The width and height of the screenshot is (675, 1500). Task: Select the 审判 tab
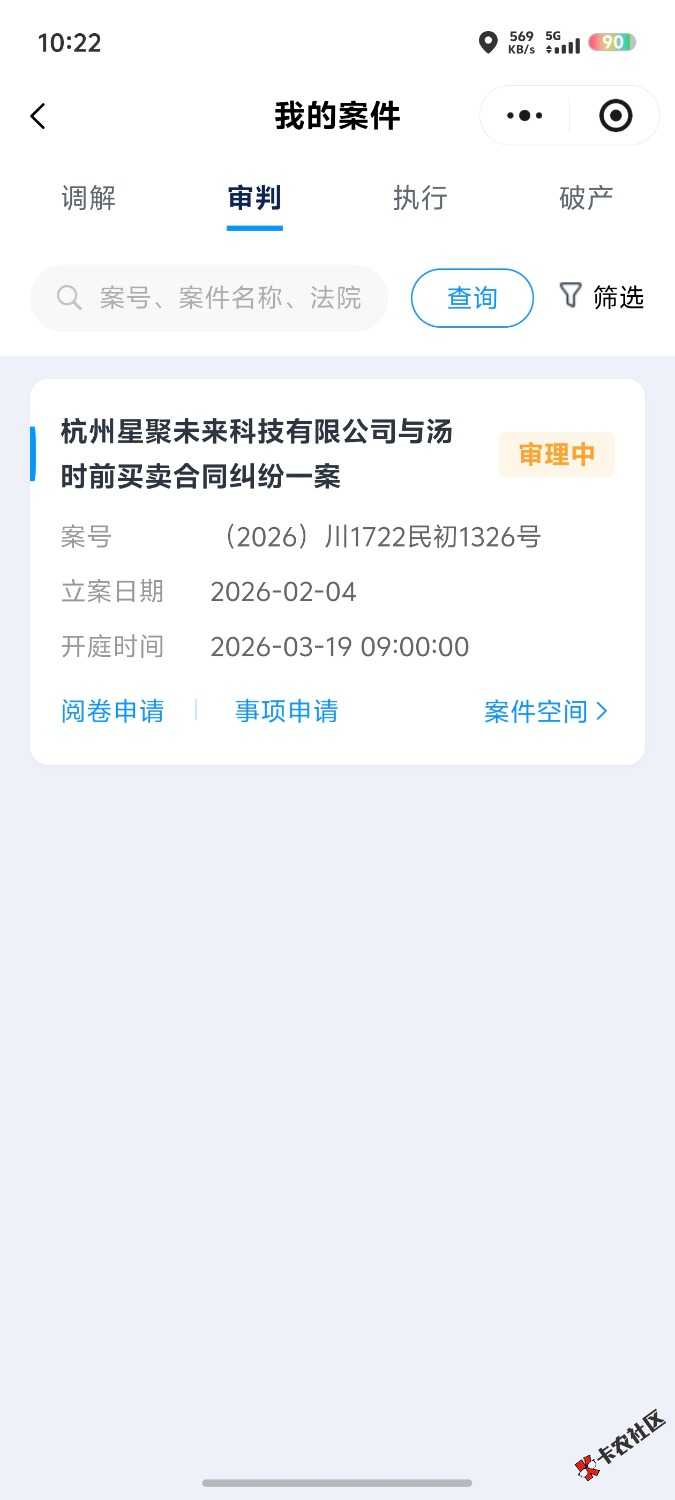point(254,198)
